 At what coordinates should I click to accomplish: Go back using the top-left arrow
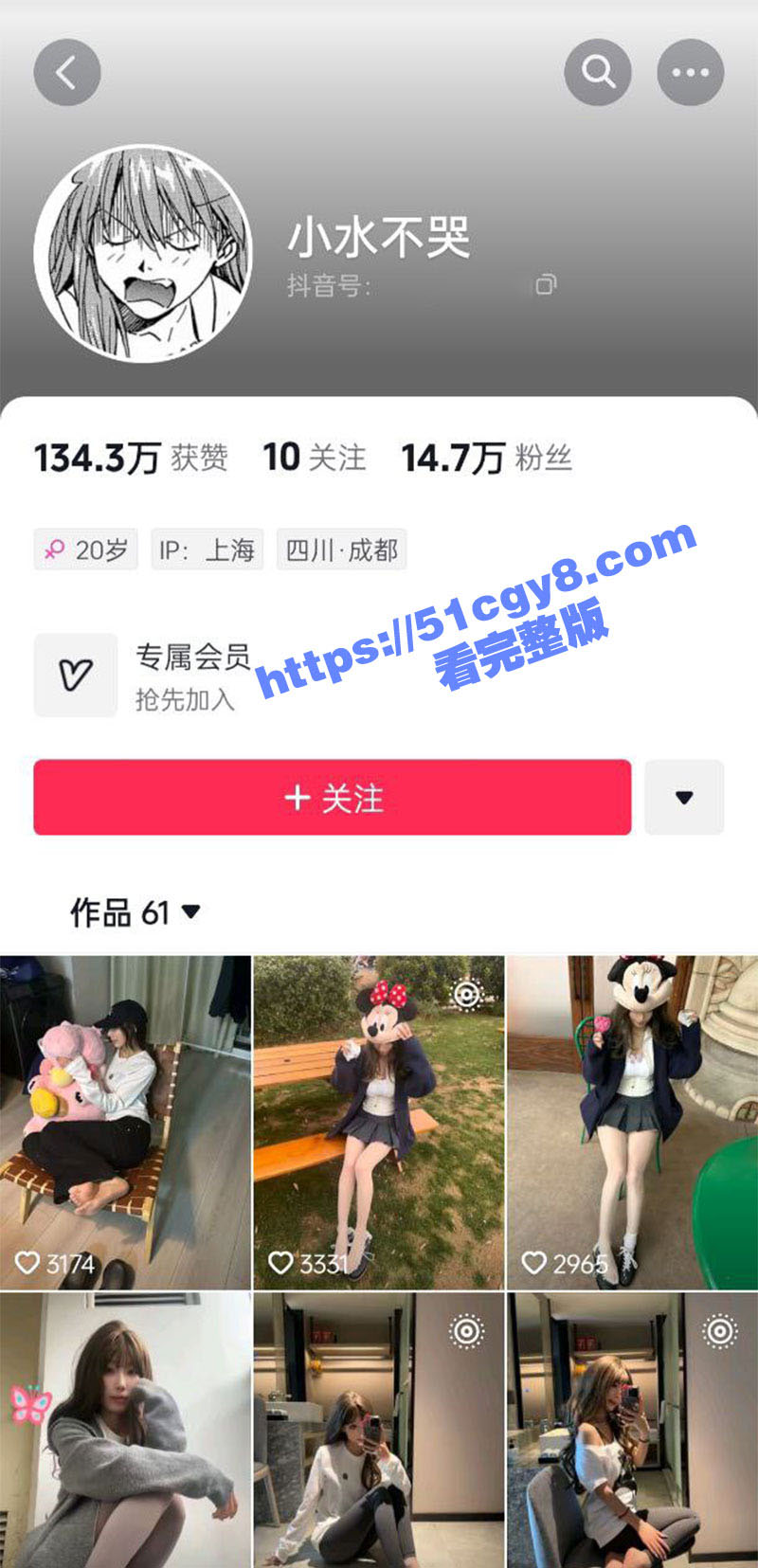coord(66,73)
